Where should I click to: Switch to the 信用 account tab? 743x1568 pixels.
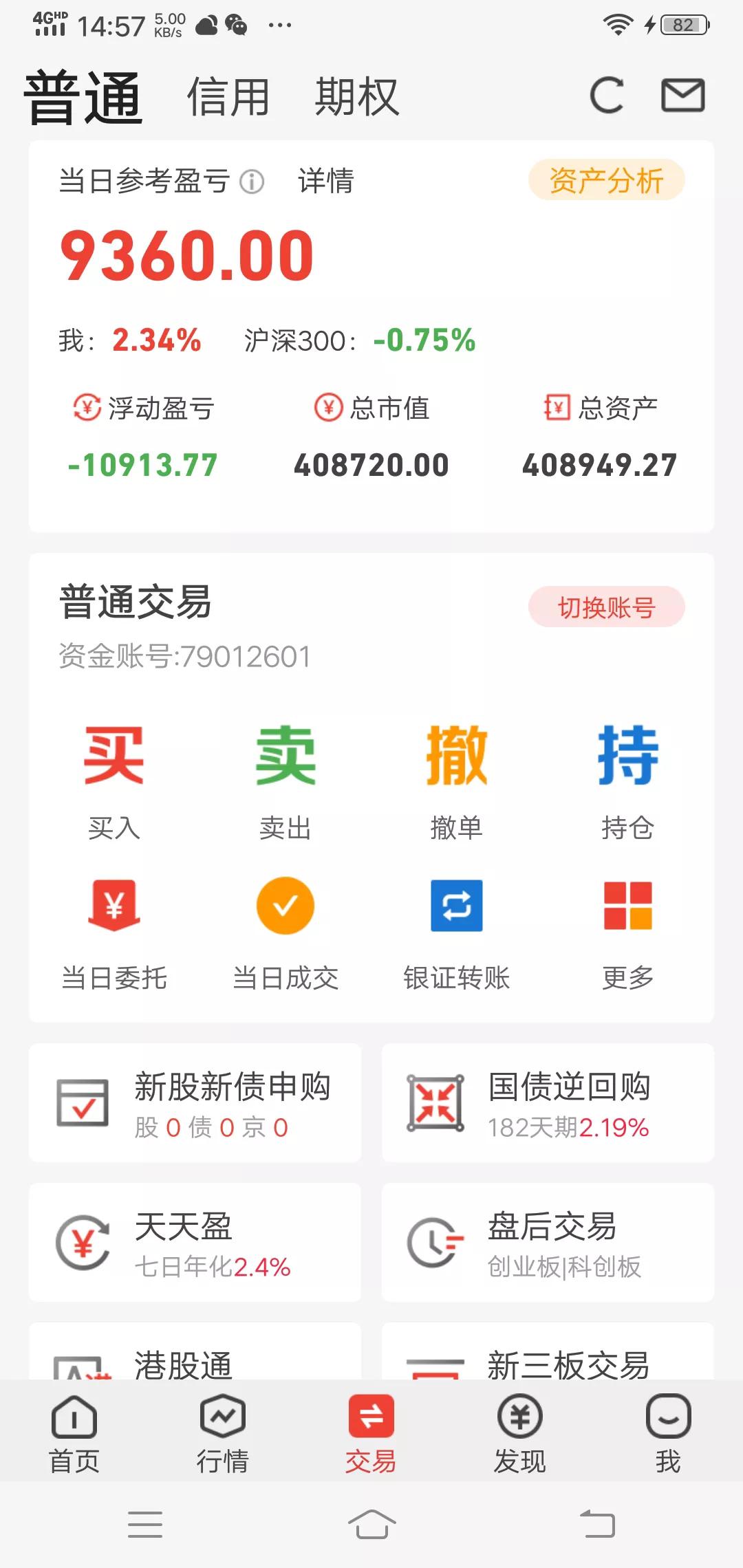pos(228,97)
